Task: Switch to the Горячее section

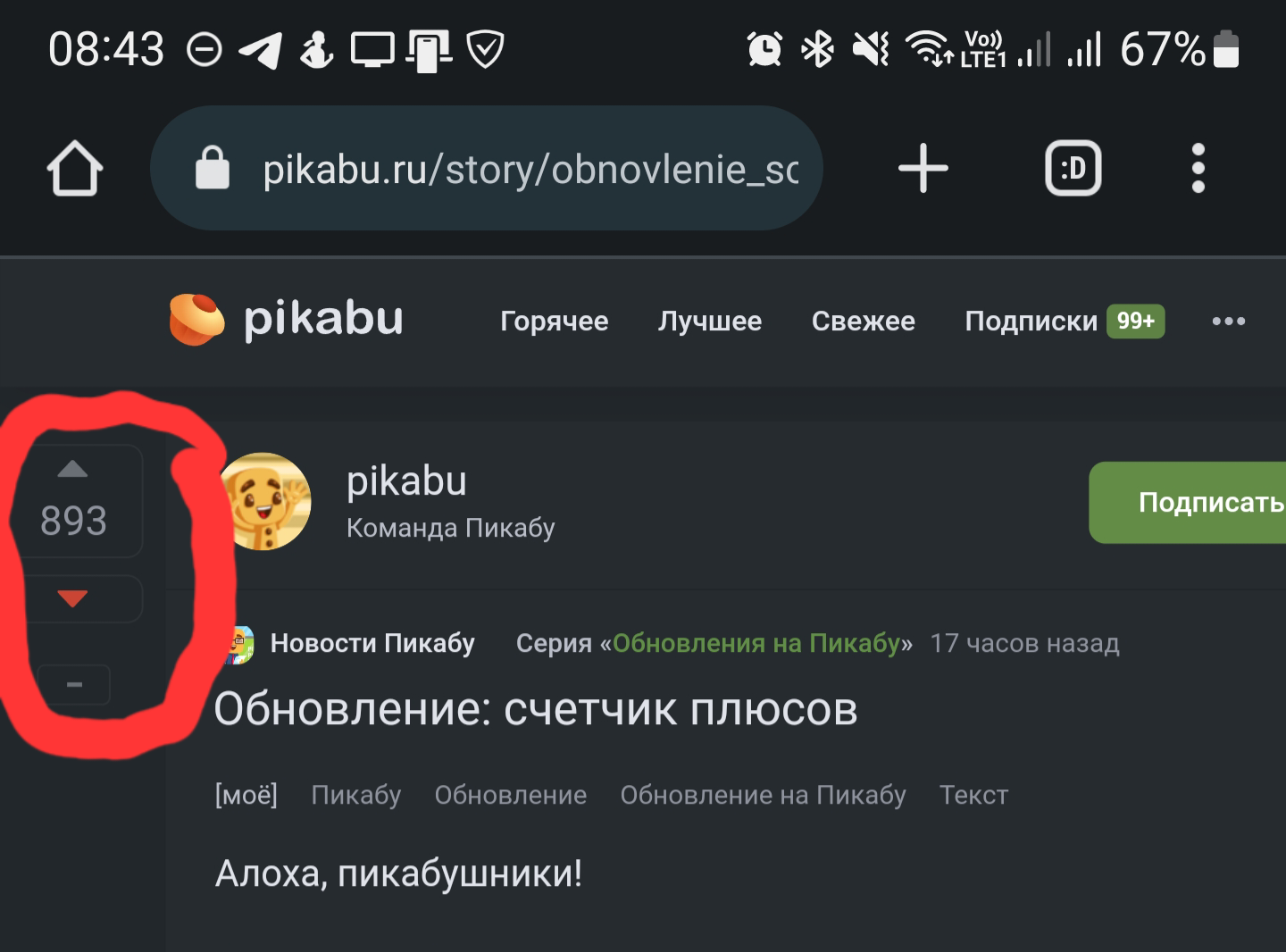Action: 554,321
